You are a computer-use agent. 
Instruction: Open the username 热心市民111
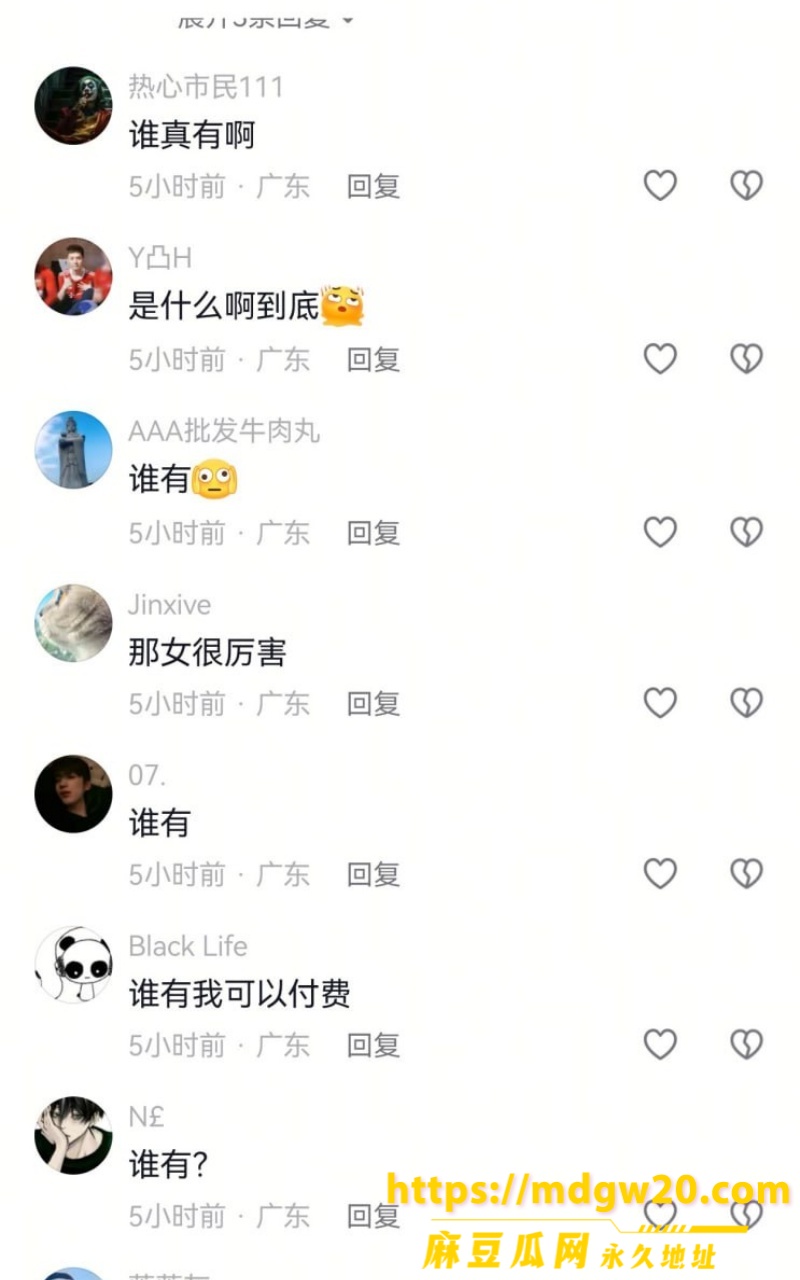pos(206,87)
